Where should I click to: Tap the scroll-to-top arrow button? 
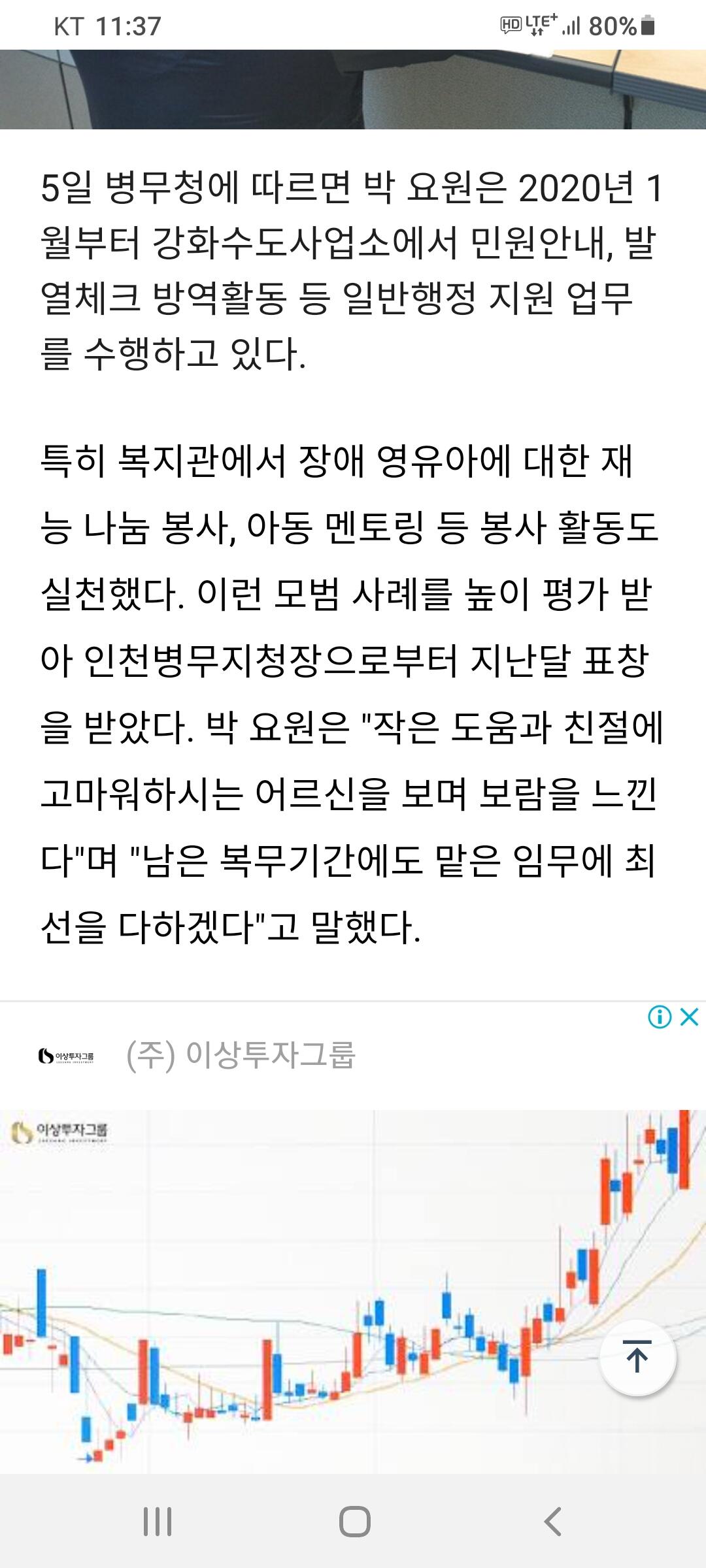(637, 1358)
